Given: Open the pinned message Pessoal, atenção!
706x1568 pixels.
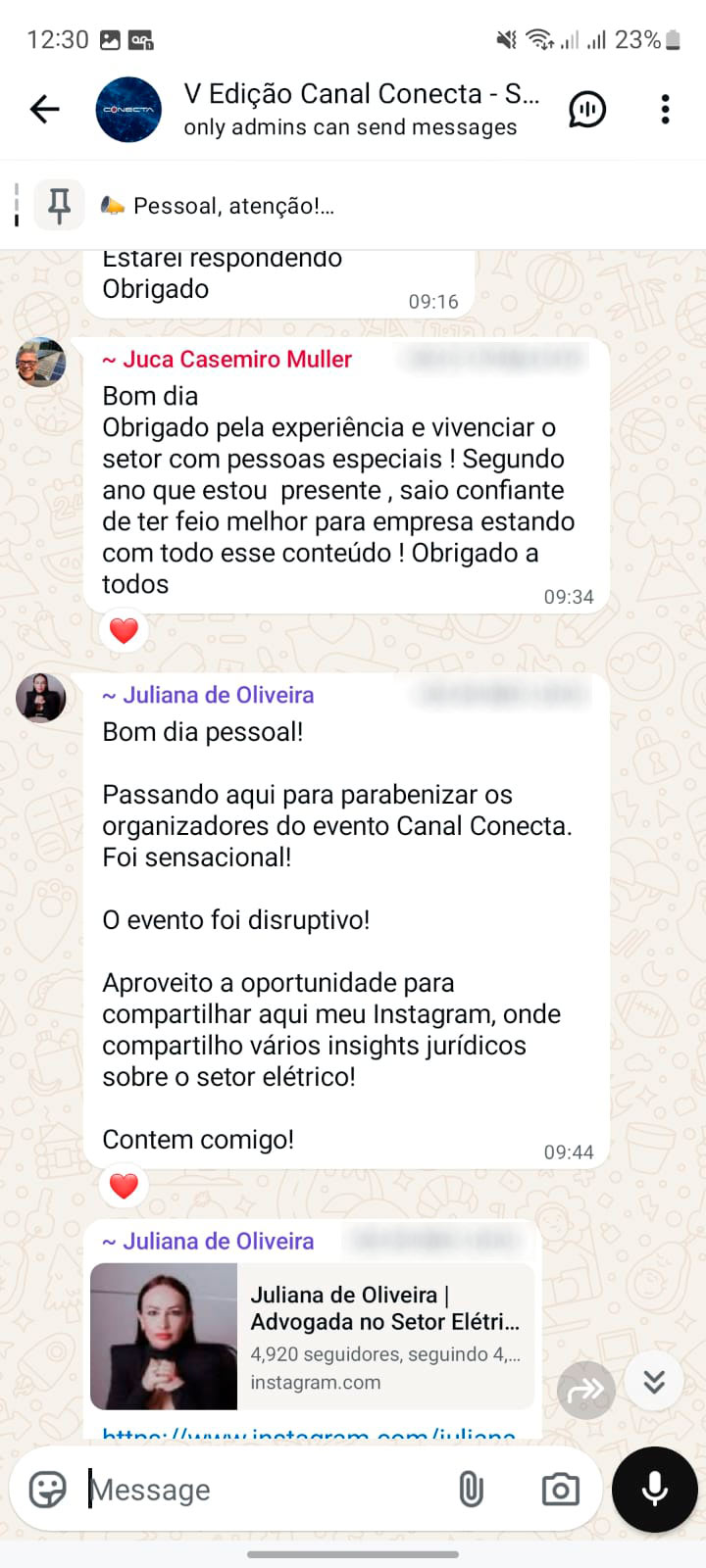Looking at the screenshot, I should point(233,206).
